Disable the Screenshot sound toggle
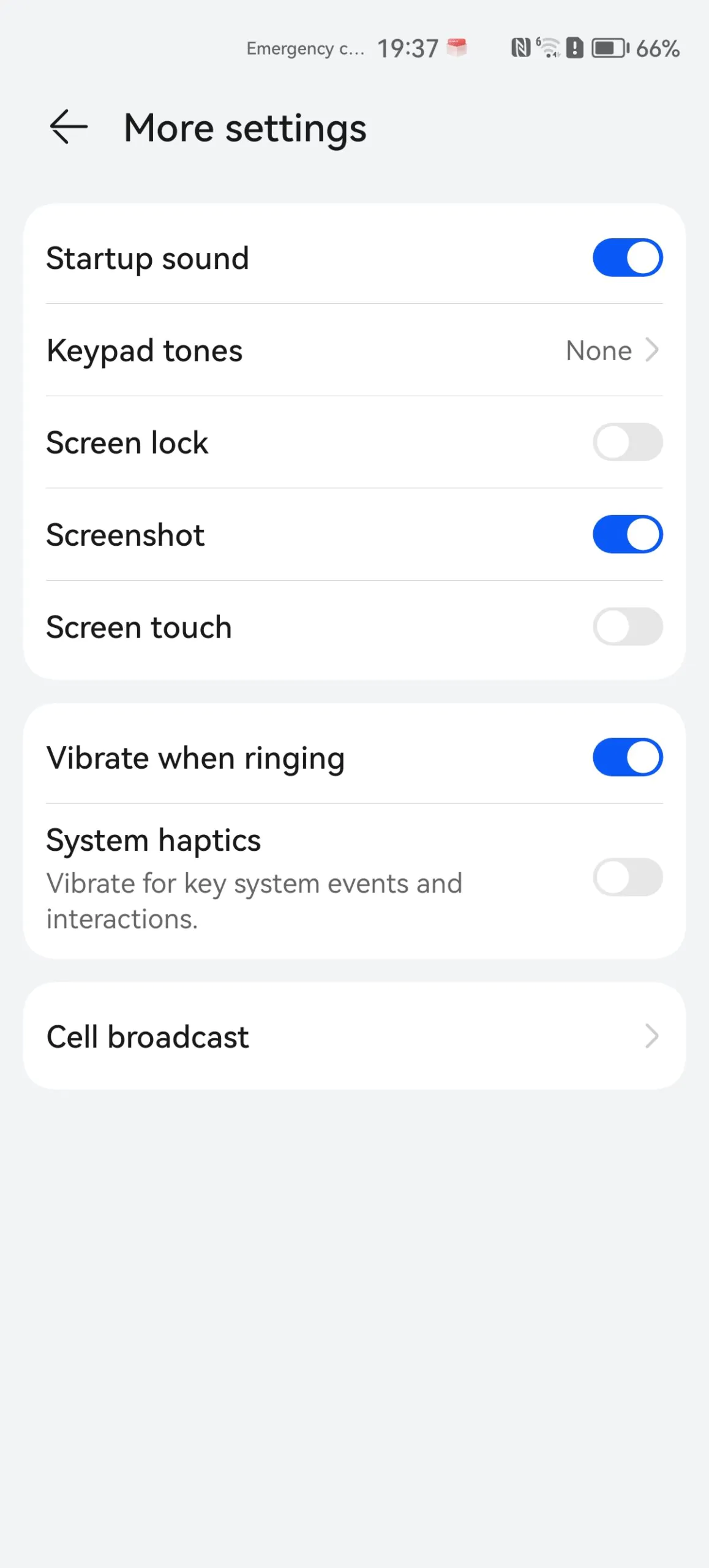The image size is (709, 1568). point(628,534)
